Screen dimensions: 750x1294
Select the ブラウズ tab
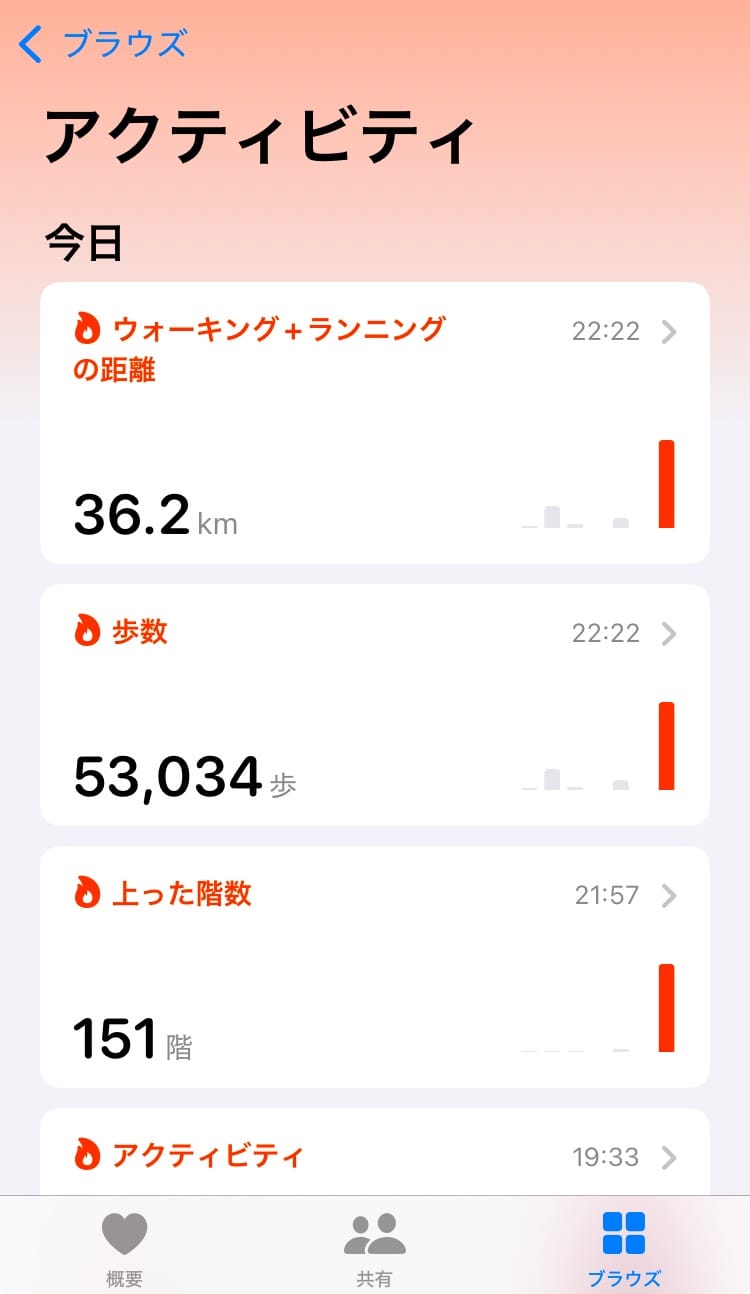coord(624,1246)
